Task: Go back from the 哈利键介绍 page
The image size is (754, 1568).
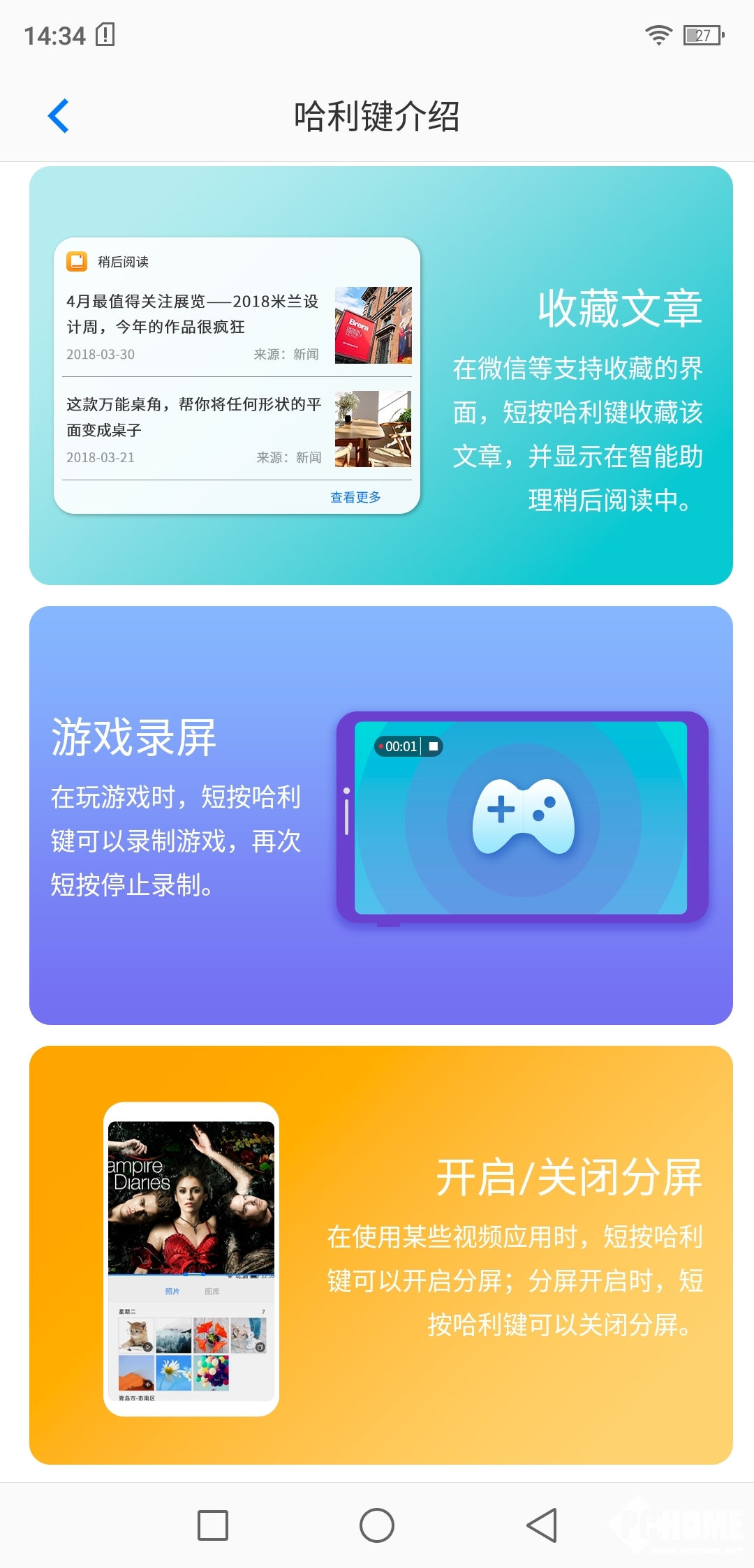Action: coord(59,116)
